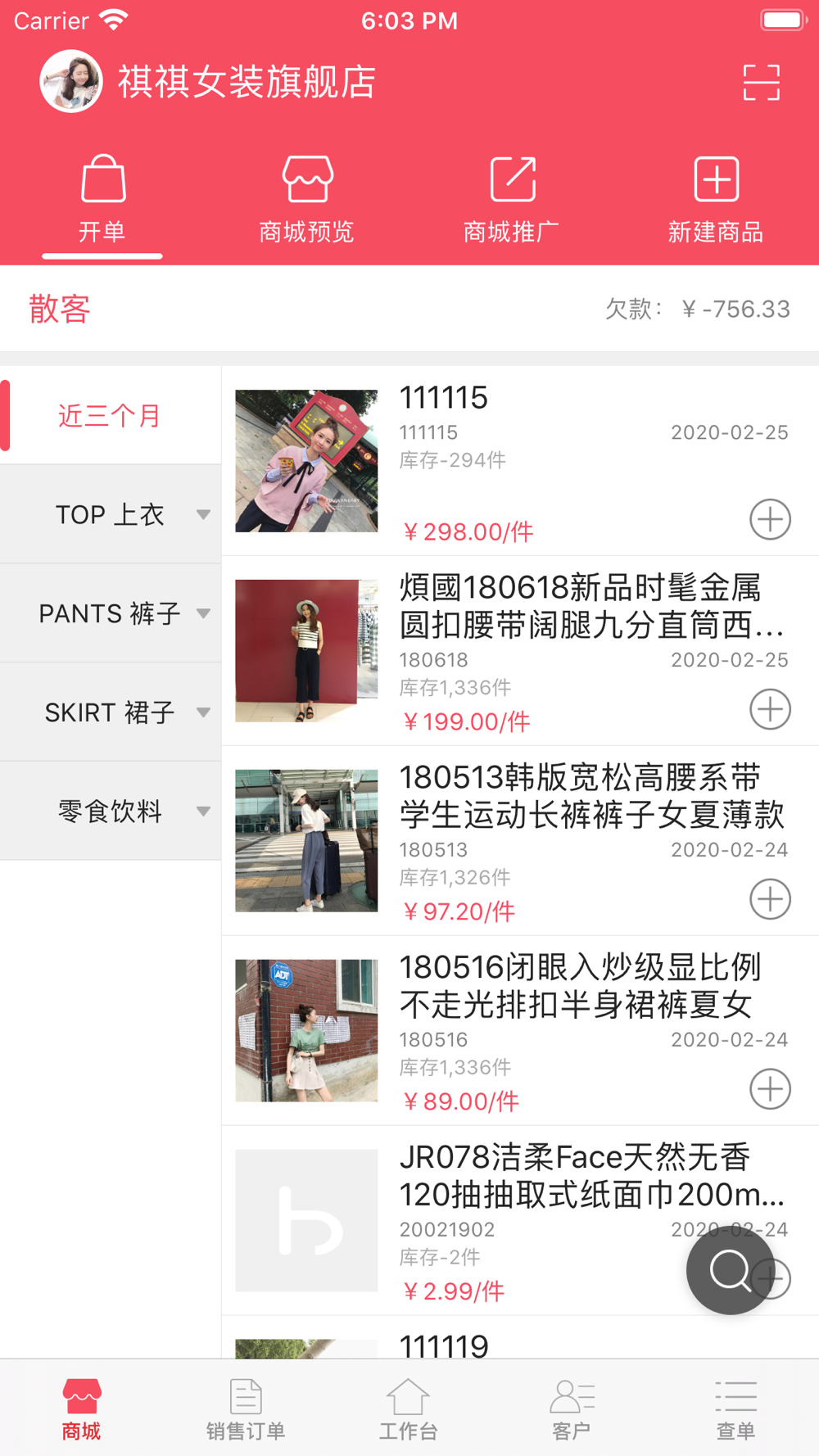The height and width of the screenshot is (1456, 819).
Task: Add product 111115 to the order
Action: pyautogui.click(x=770, y=519)
